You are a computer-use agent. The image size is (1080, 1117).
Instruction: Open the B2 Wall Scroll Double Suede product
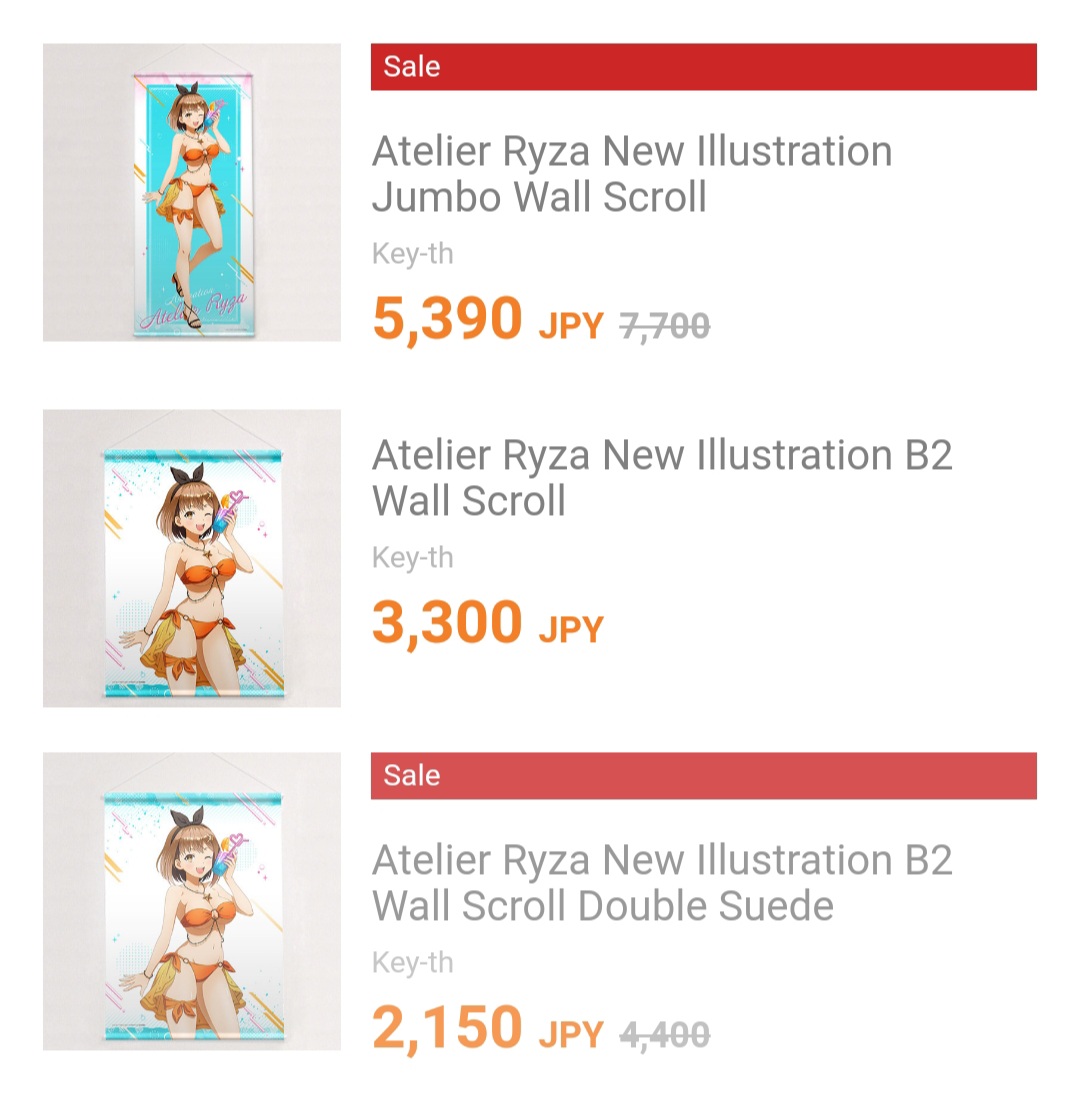[662, 882]
